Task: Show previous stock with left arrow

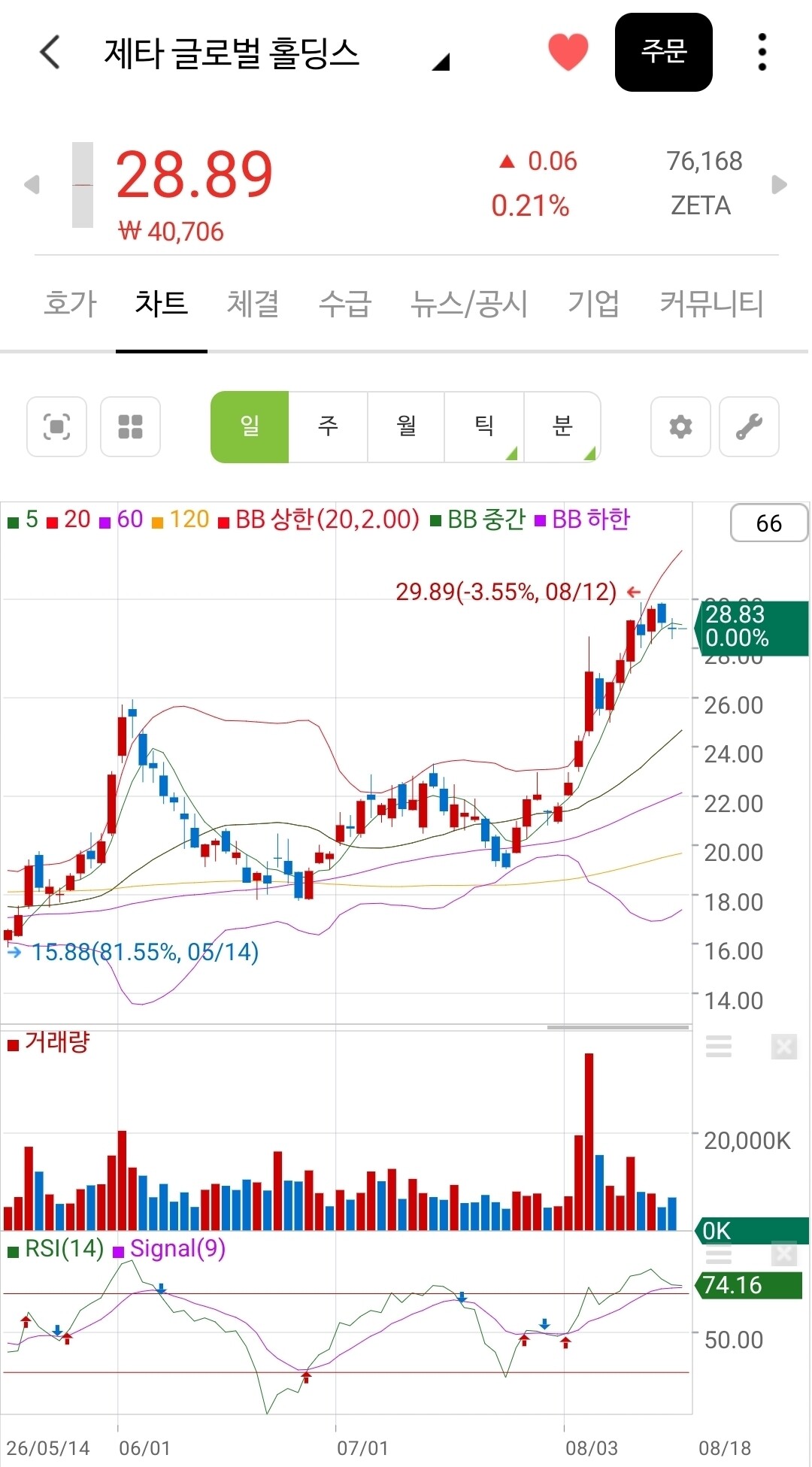Action: point(32,184)
